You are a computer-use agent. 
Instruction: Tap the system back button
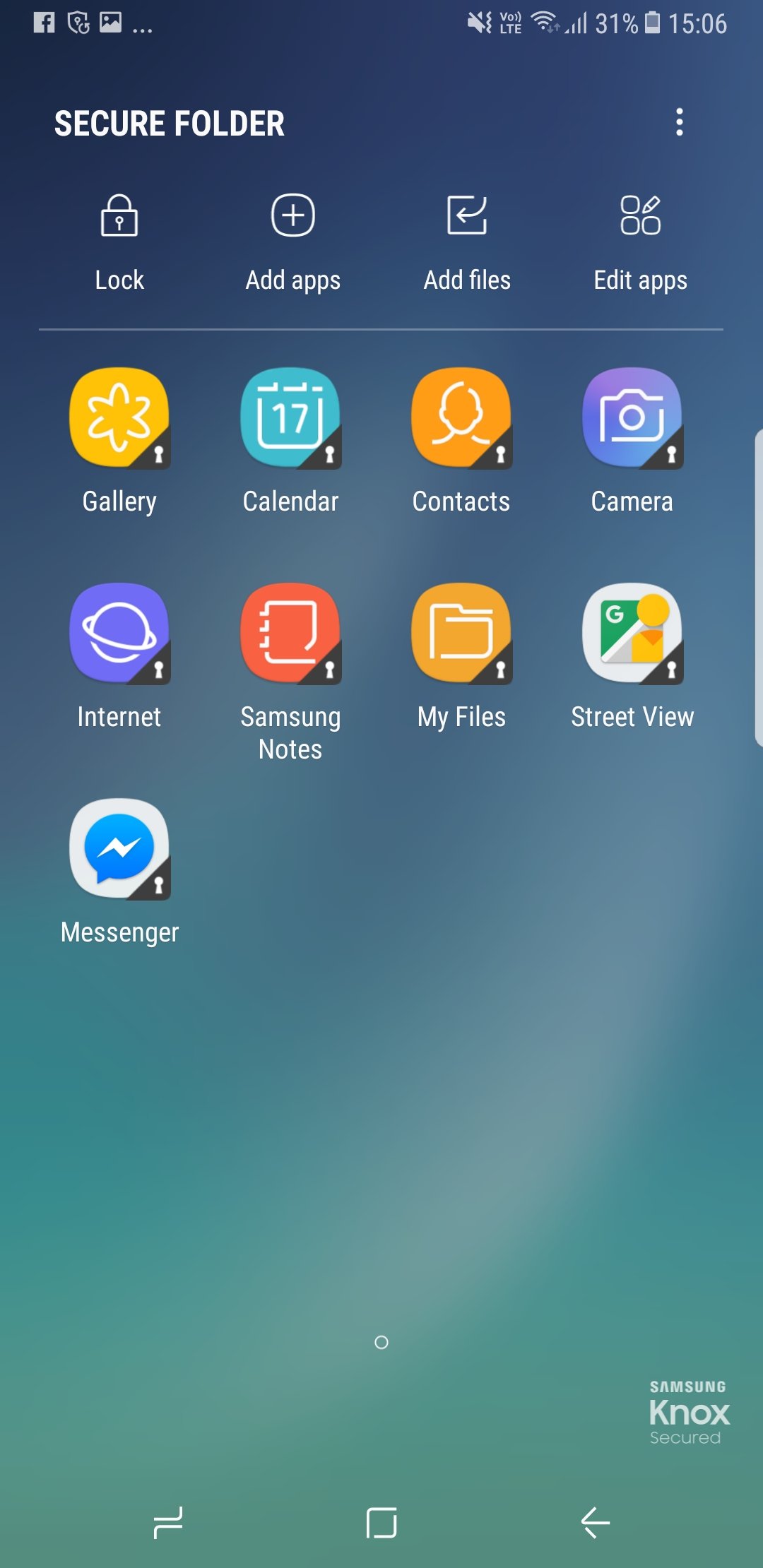coord(595,1522)
